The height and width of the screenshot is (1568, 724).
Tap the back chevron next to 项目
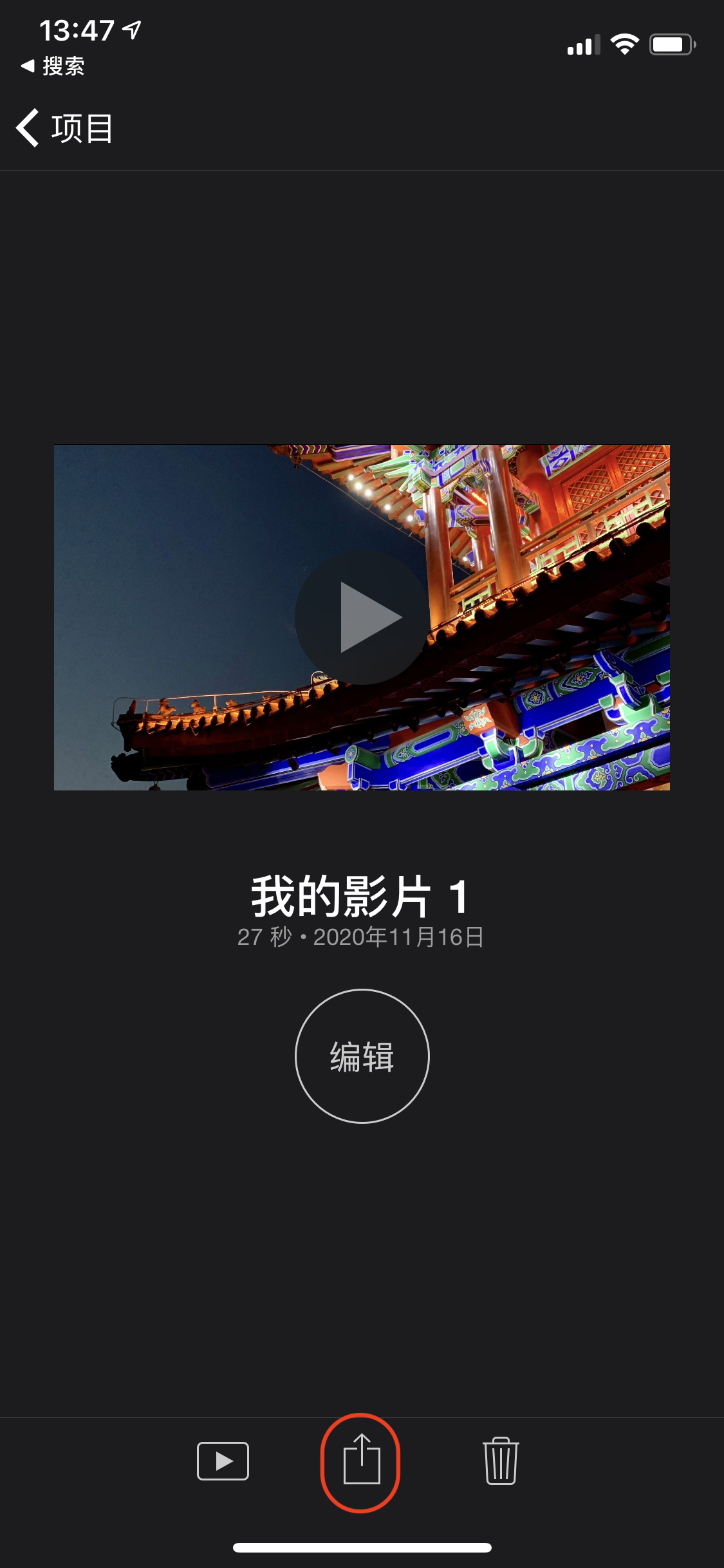(29, 127)
